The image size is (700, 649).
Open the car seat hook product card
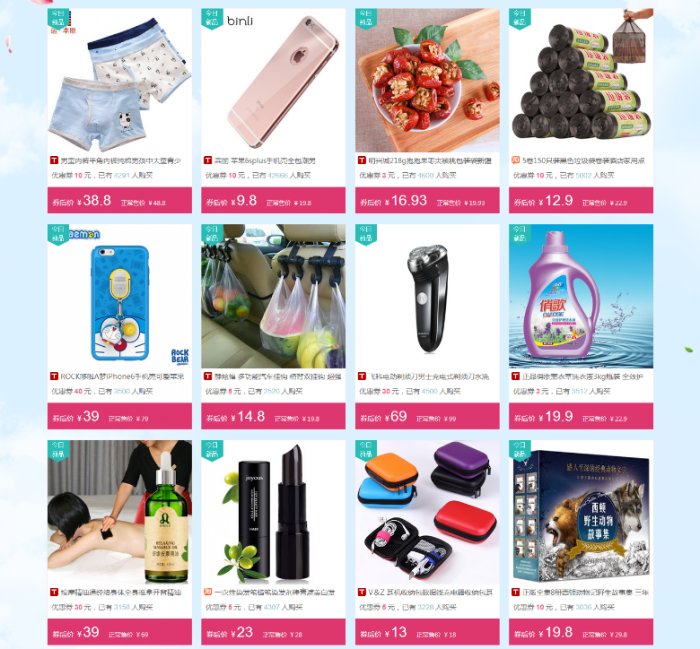point(273,296)
